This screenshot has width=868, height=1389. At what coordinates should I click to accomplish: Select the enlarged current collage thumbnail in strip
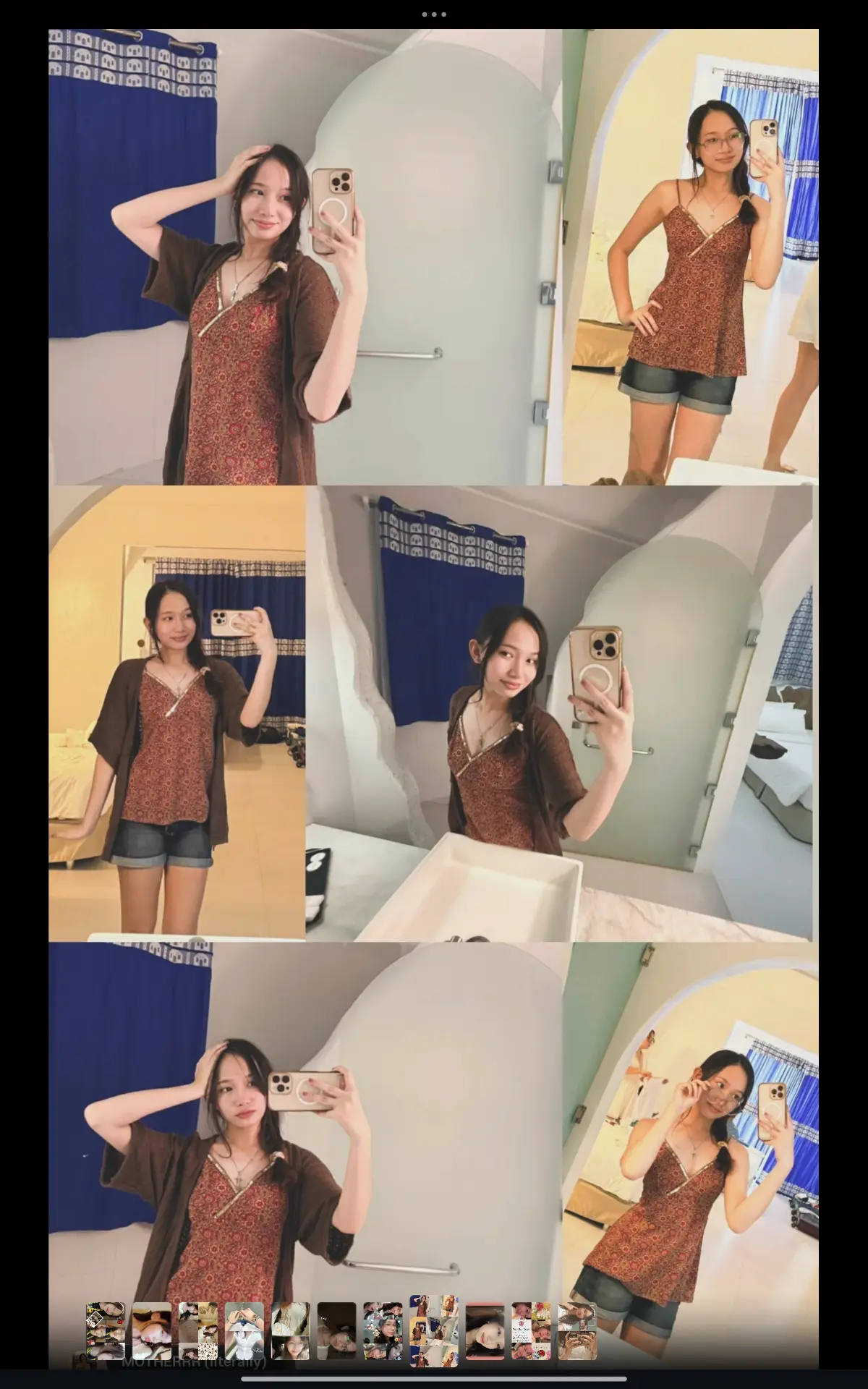click(434, 1331)
